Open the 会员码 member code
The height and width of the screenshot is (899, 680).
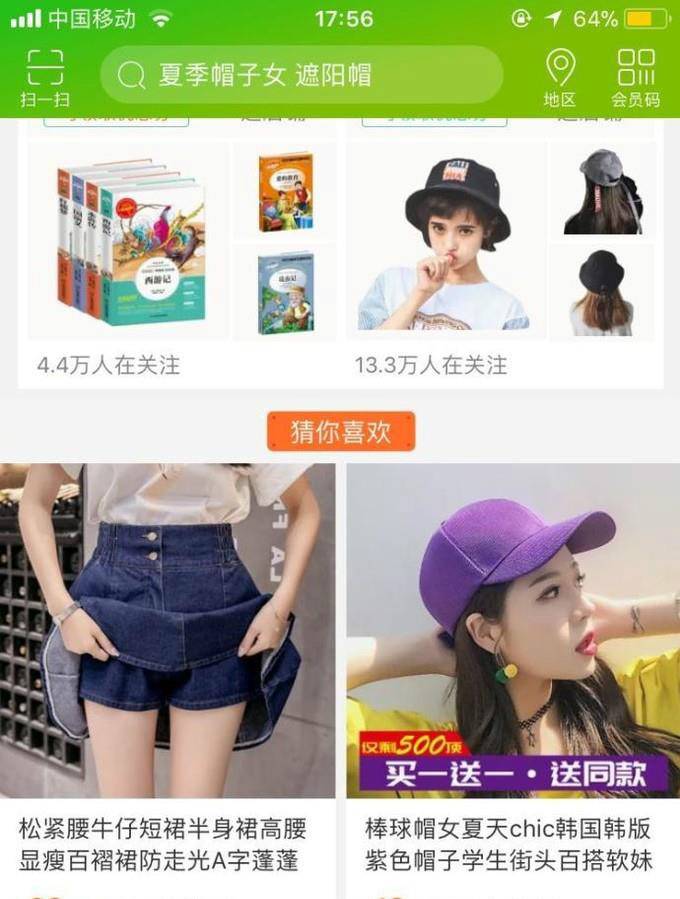[x=636, y=77]
